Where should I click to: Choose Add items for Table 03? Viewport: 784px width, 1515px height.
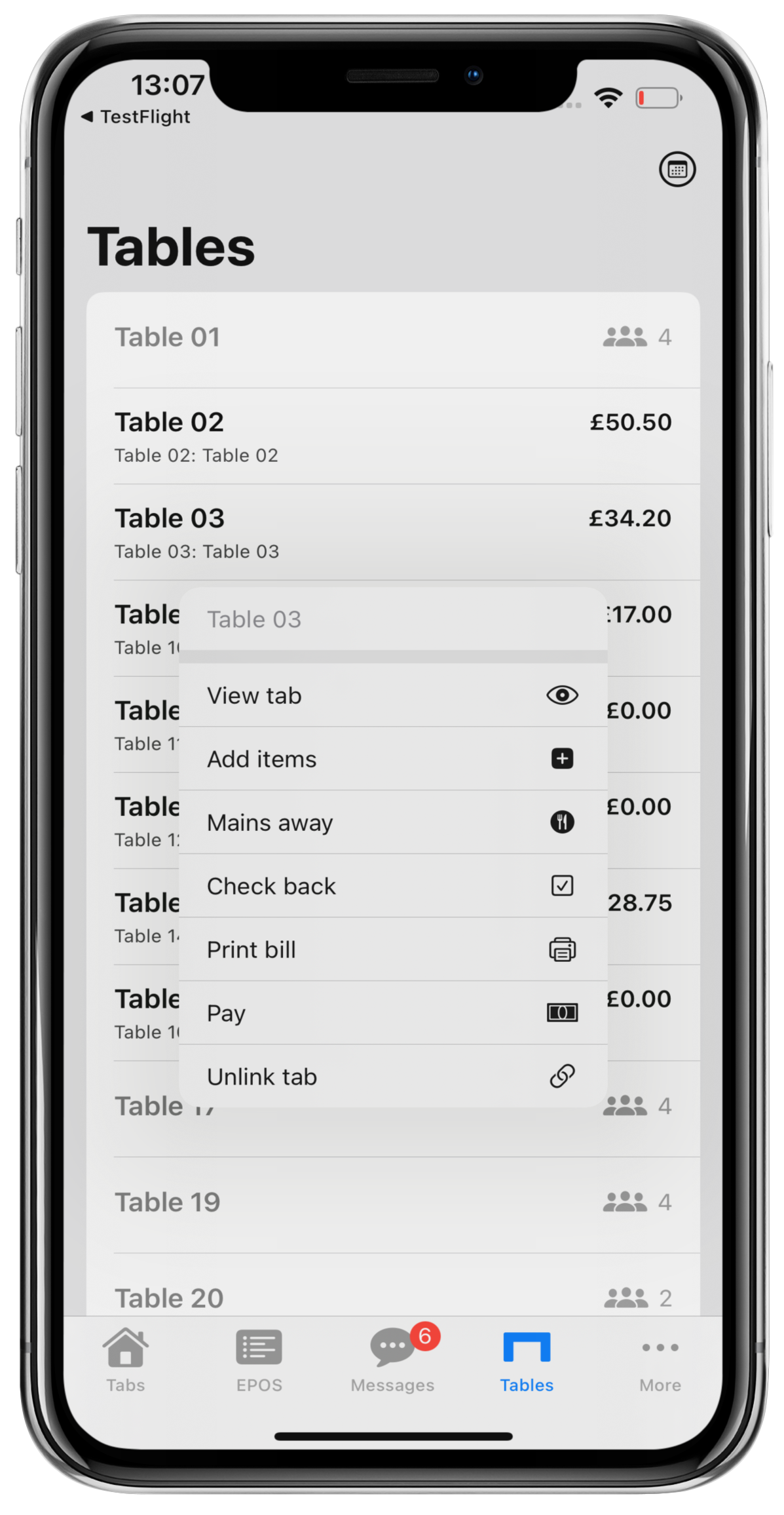point(393,759)
